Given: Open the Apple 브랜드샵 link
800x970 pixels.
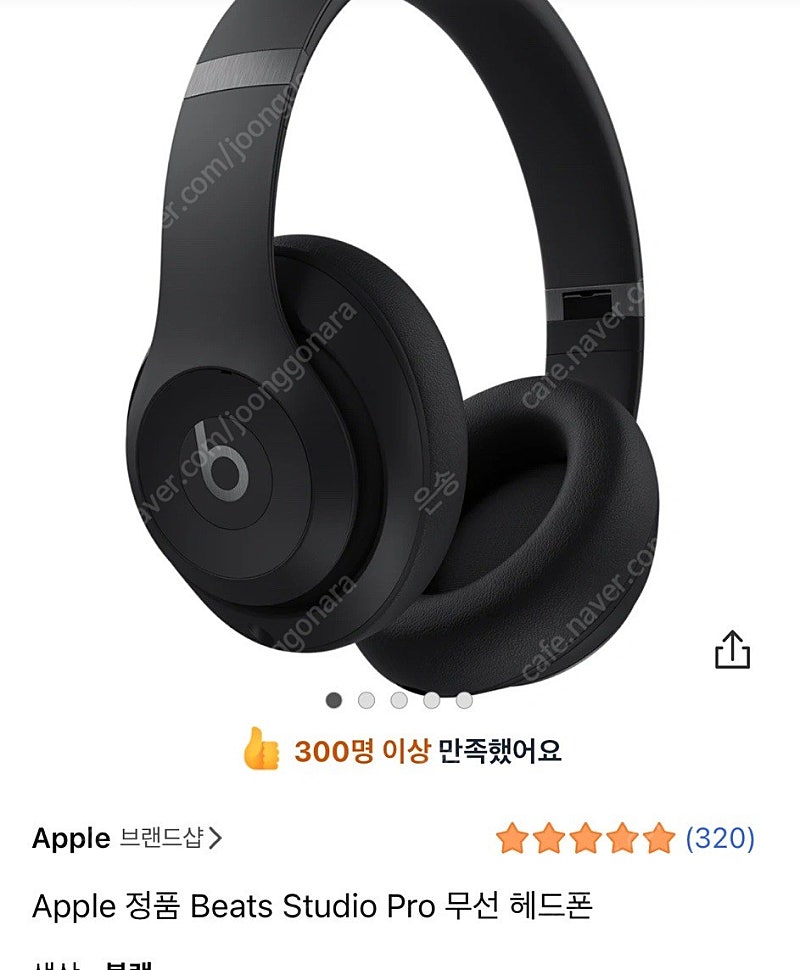Looking at the screenshot, I should [127, 838].
